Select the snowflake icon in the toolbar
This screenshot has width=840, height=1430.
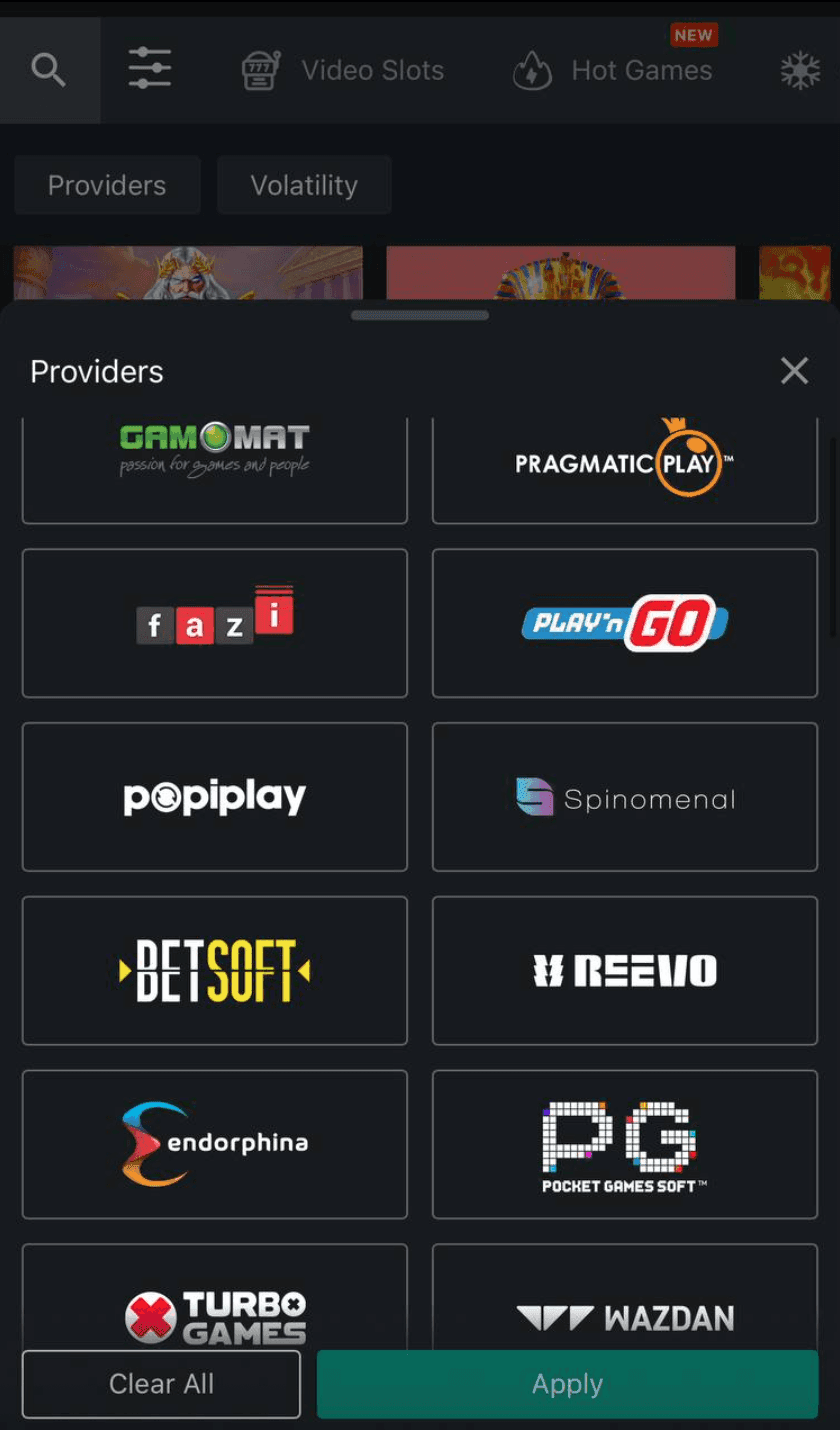(799, 70)
